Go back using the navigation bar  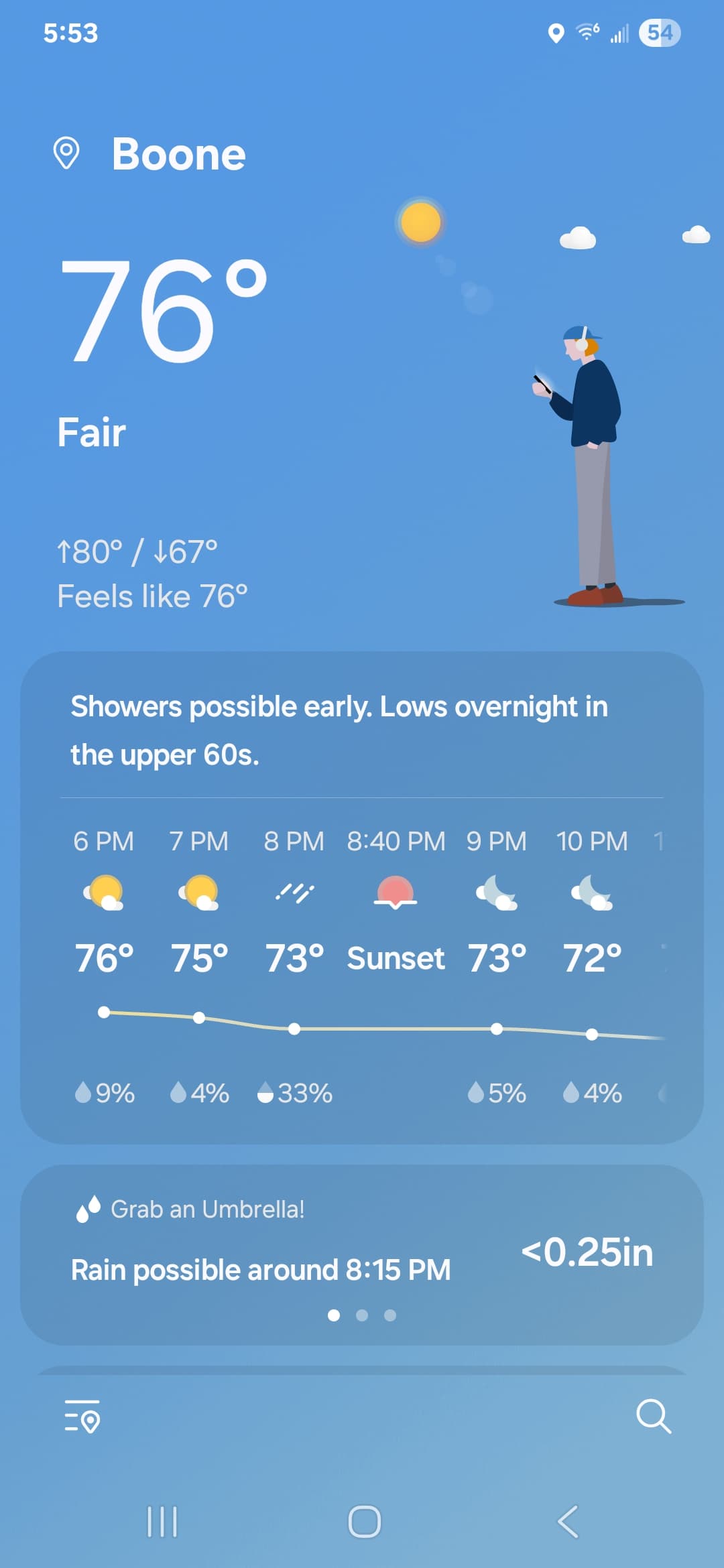click(568, 1521)
